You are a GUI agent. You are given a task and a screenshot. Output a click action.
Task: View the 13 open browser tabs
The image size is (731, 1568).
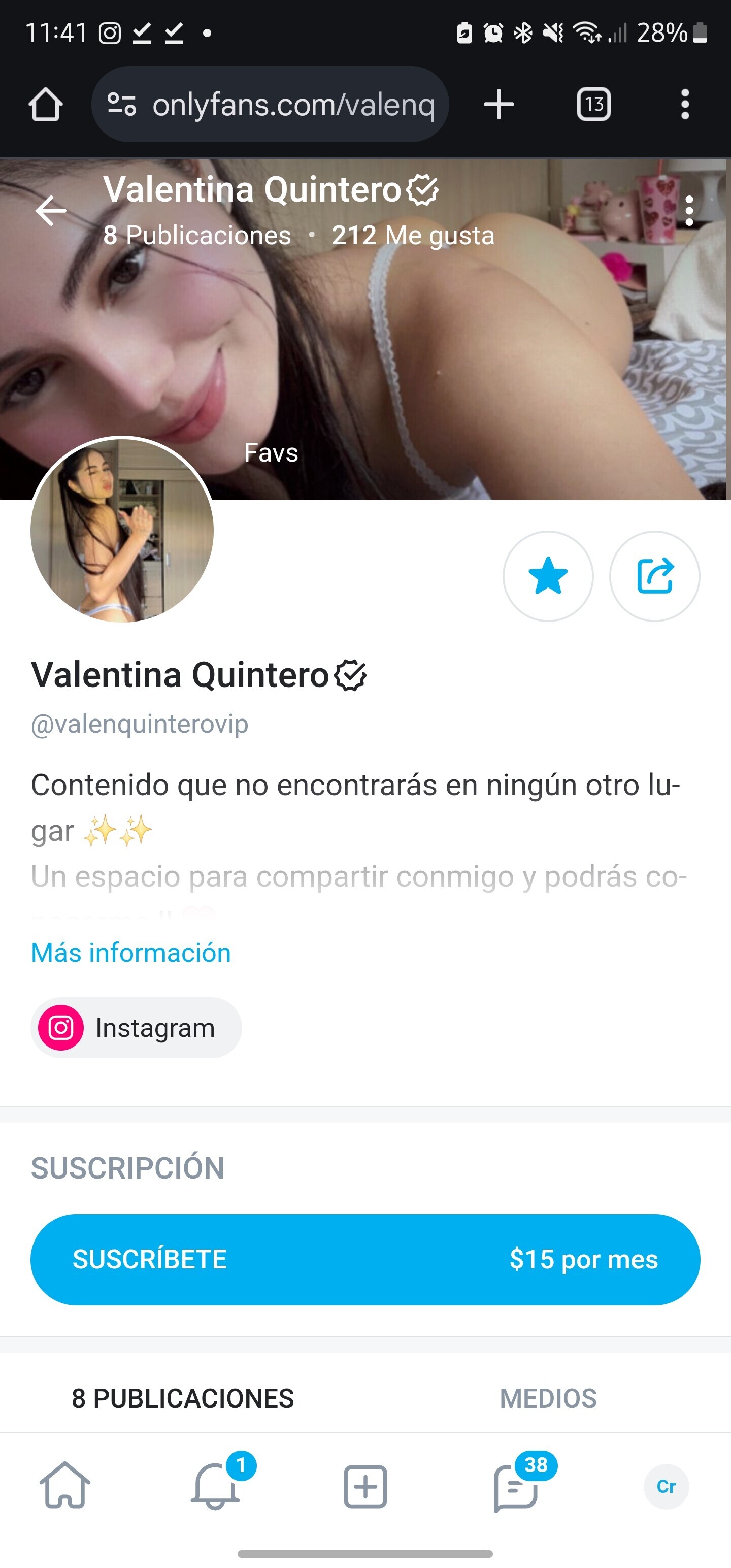(x=593, y=104)
